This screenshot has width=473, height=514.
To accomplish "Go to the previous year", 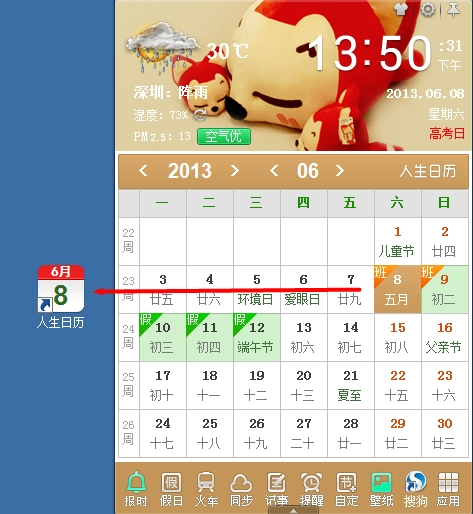I will coord(143,171).
